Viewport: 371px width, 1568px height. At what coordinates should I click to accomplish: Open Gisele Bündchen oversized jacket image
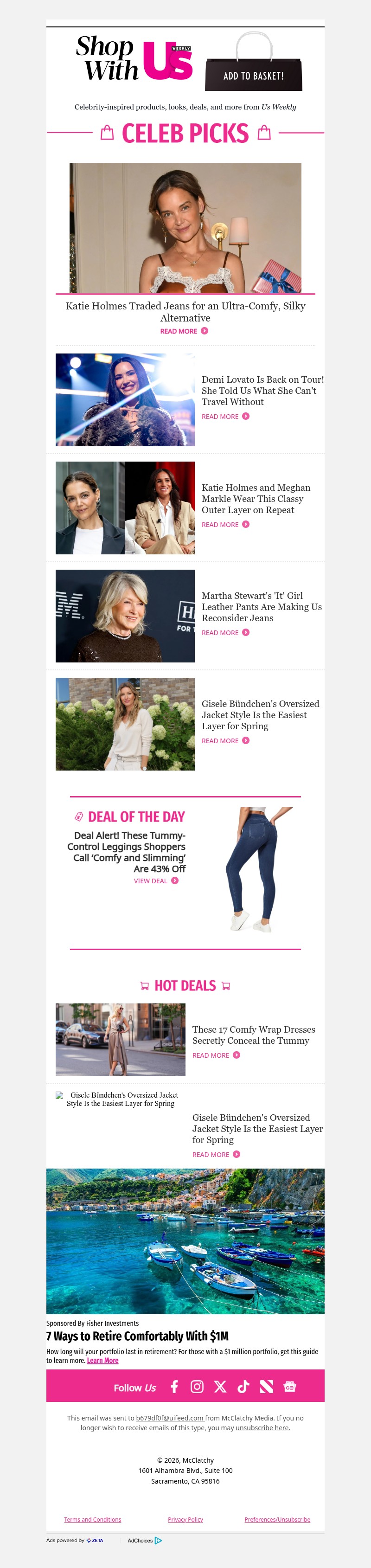click(125, 724)
